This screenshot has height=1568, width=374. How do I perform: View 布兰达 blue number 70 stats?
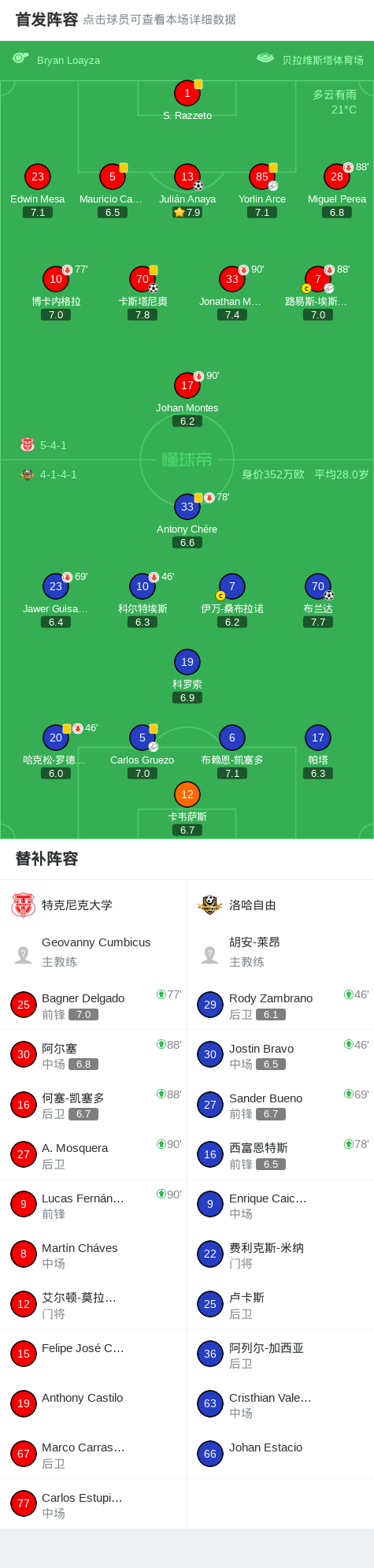pyautogui.click(x=318, y=600)
